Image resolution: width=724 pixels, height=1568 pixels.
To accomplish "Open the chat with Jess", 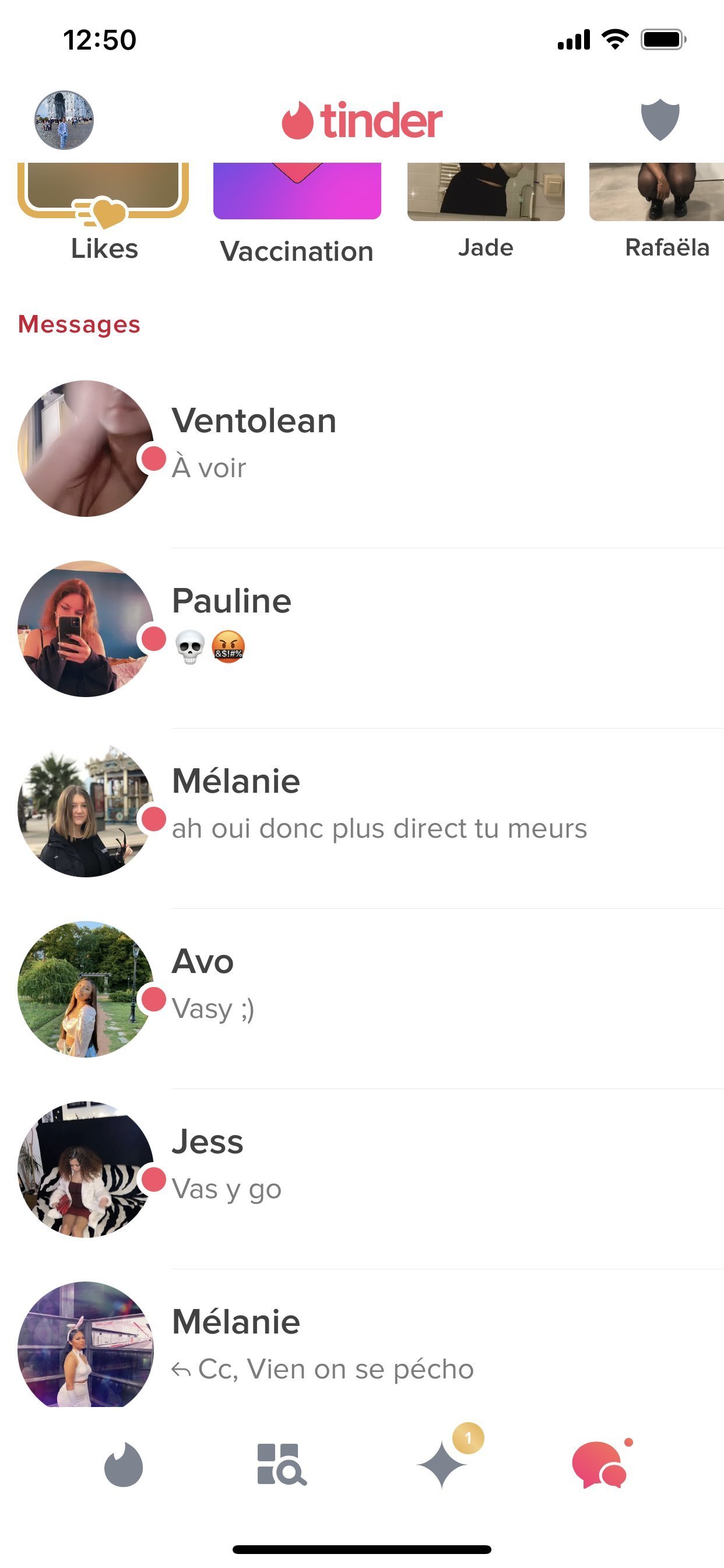I will pos(362,1170).
